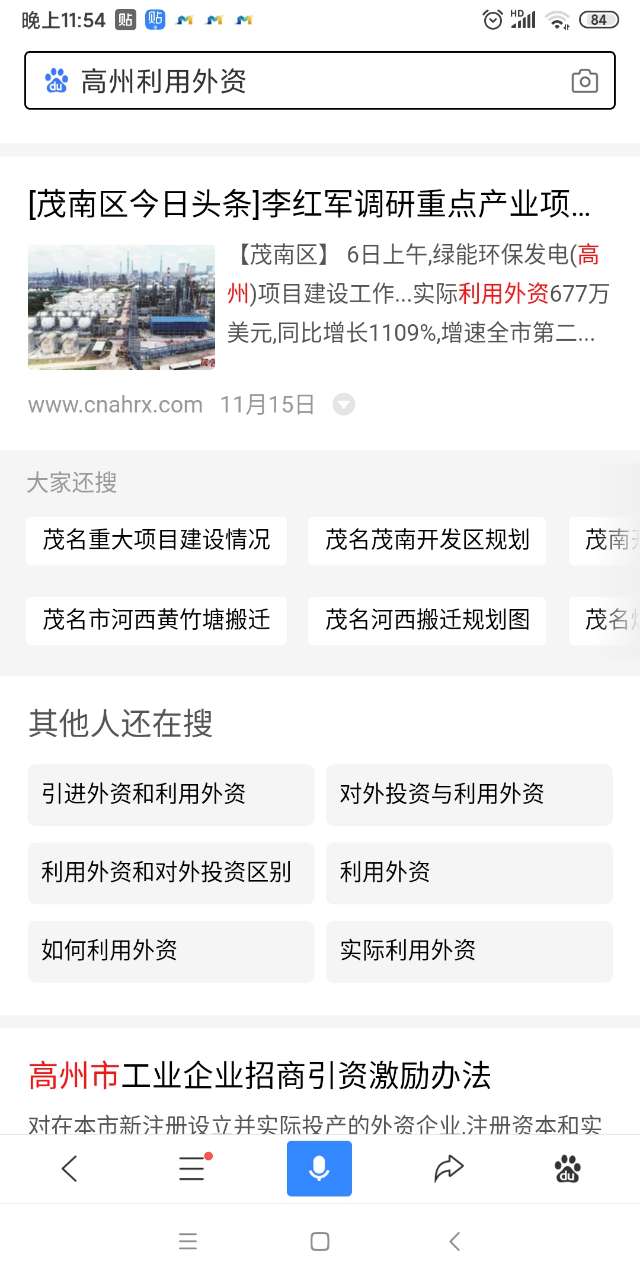
Task: Search 茂名茂南开发区规划
Action: point(427,541)
